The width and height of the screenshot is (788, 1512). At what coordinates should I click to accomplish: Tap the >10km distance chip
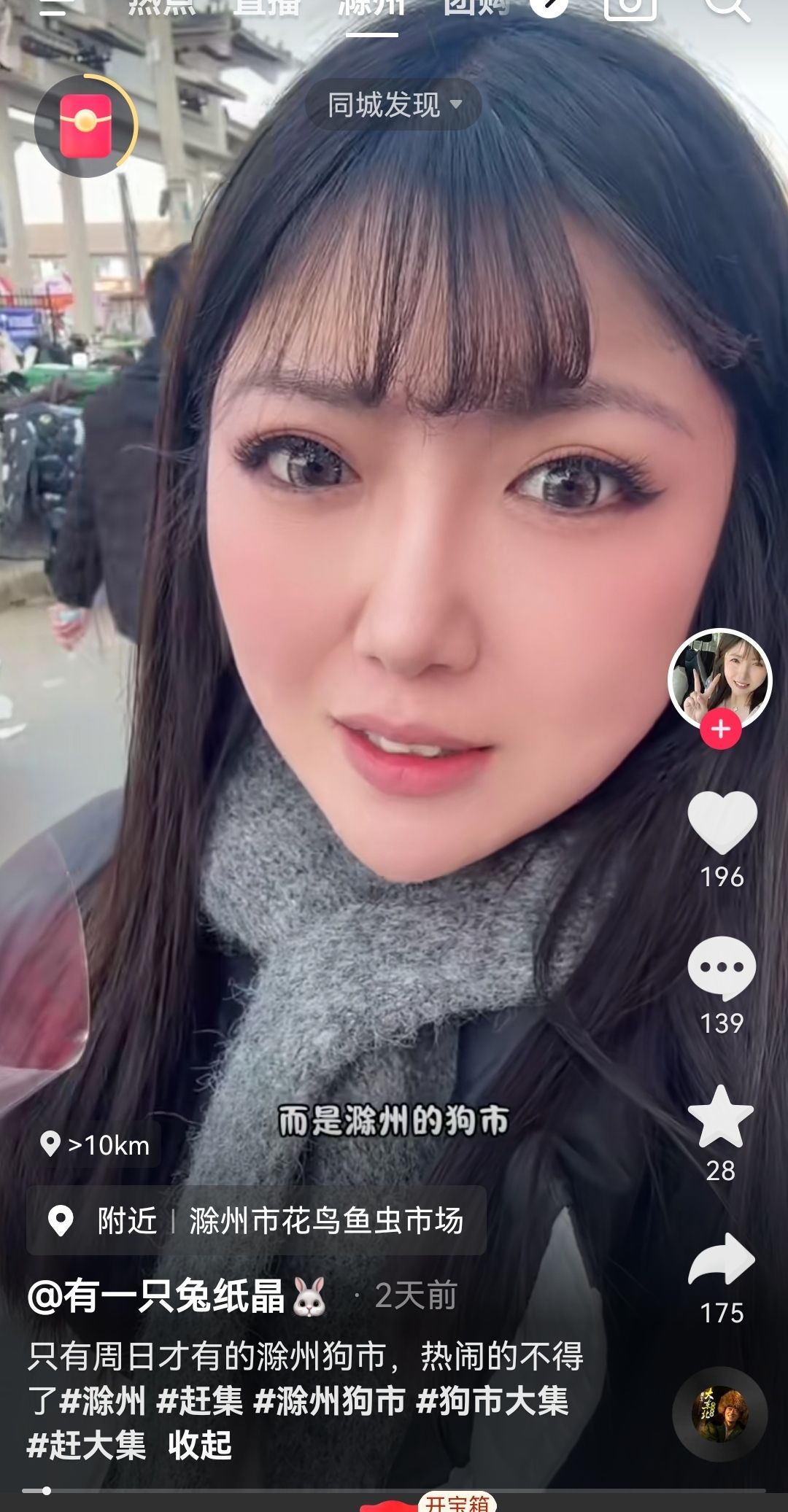[95, 1145]
